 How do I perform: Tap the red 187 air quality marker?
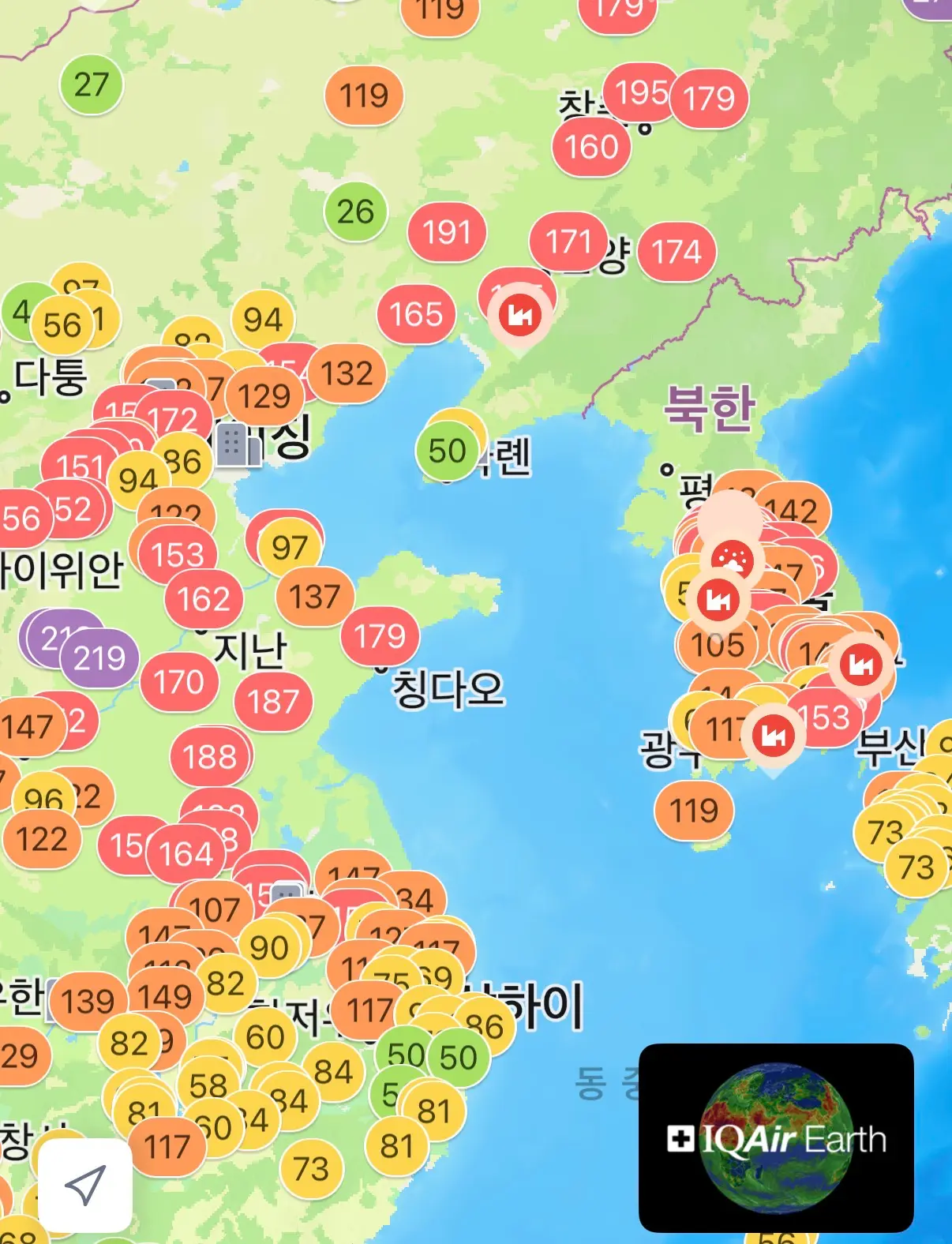273,702
